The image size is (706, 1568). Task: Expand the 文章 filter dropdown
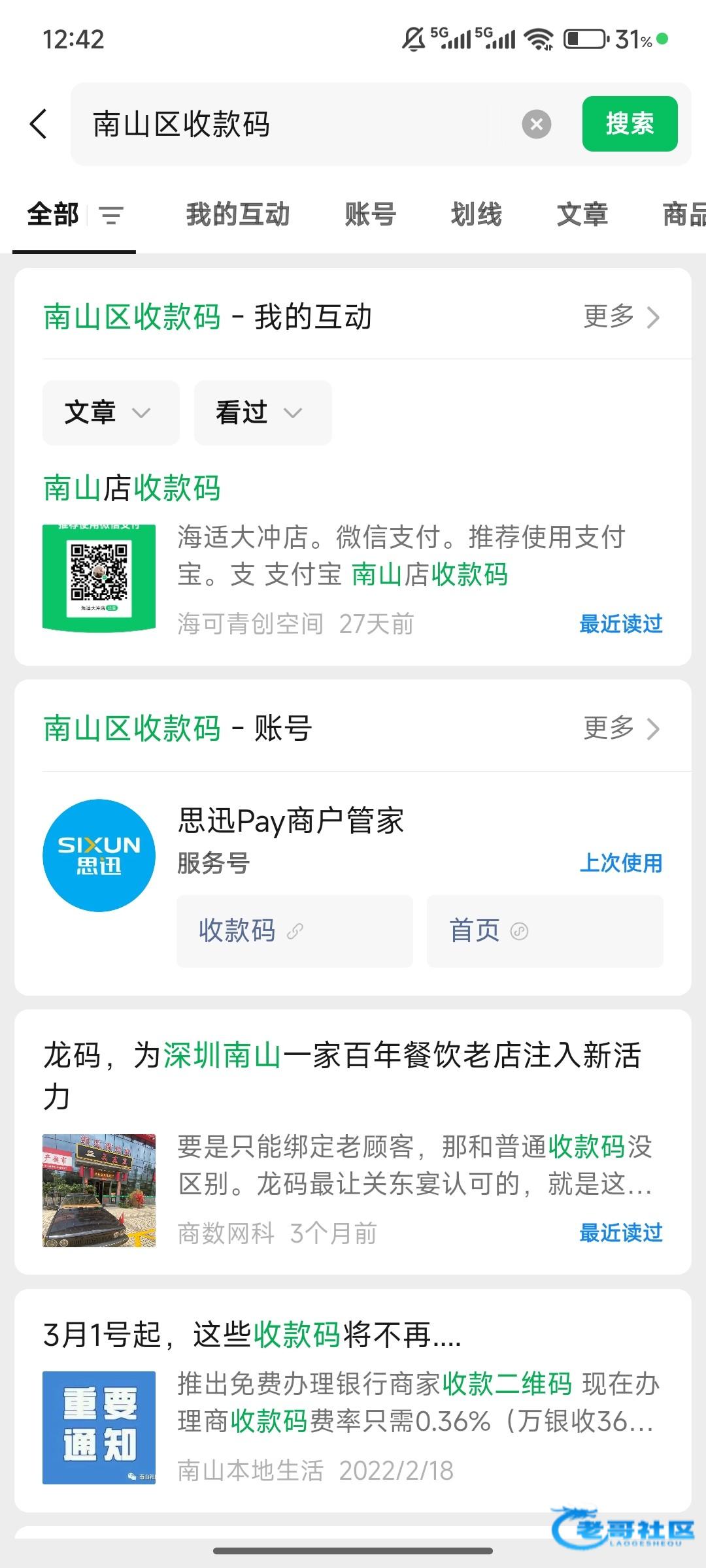point(110,413)
